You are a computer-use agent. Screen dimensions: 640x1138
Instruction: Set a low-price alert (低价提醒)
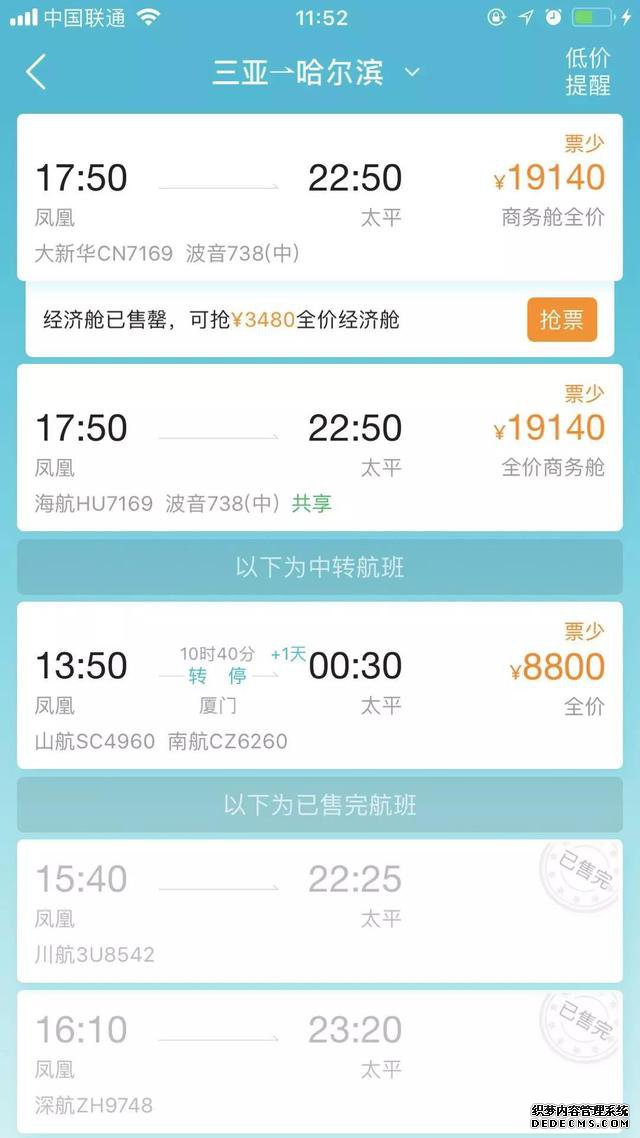(x=587, y=72)
